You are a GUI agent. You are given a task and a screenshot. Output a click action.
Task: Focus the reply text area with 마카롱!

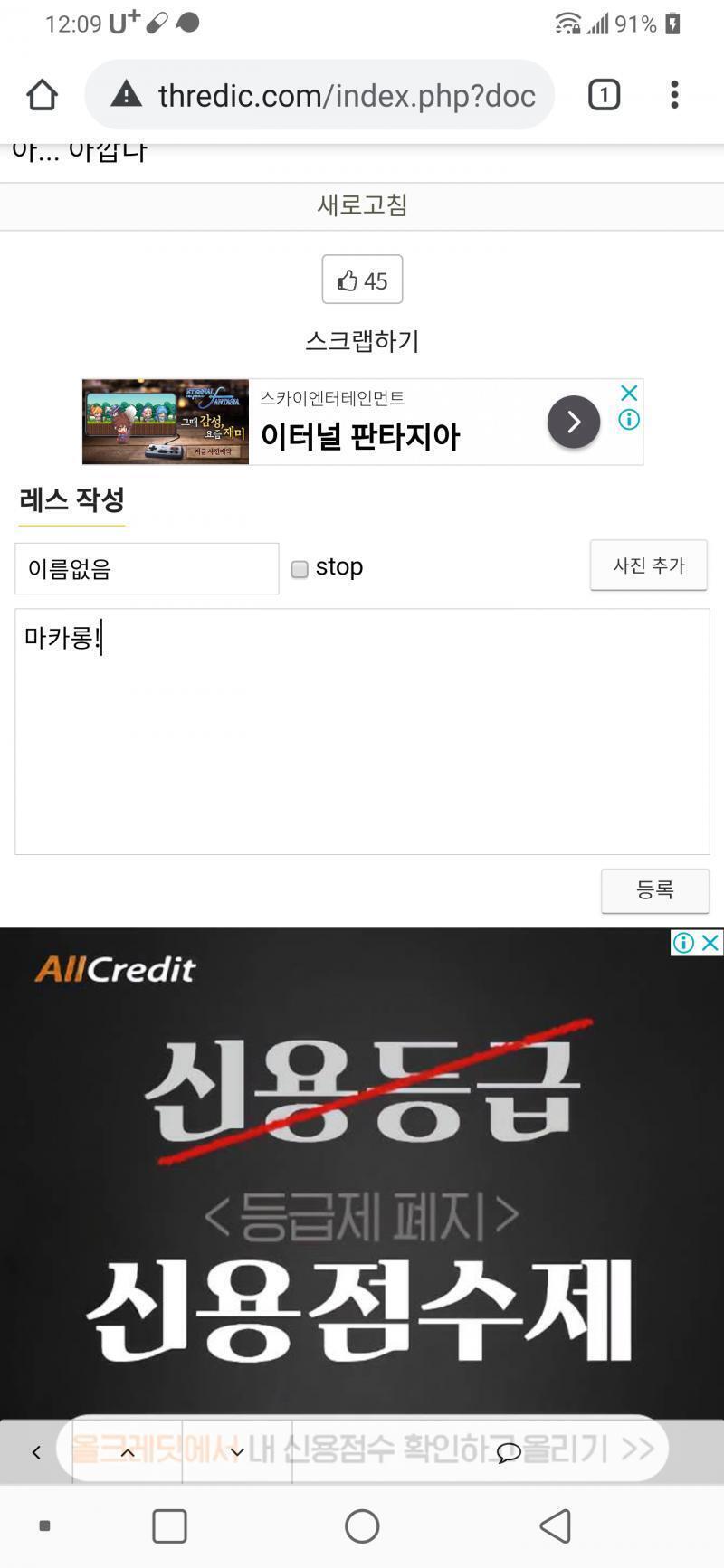point(362,731)
